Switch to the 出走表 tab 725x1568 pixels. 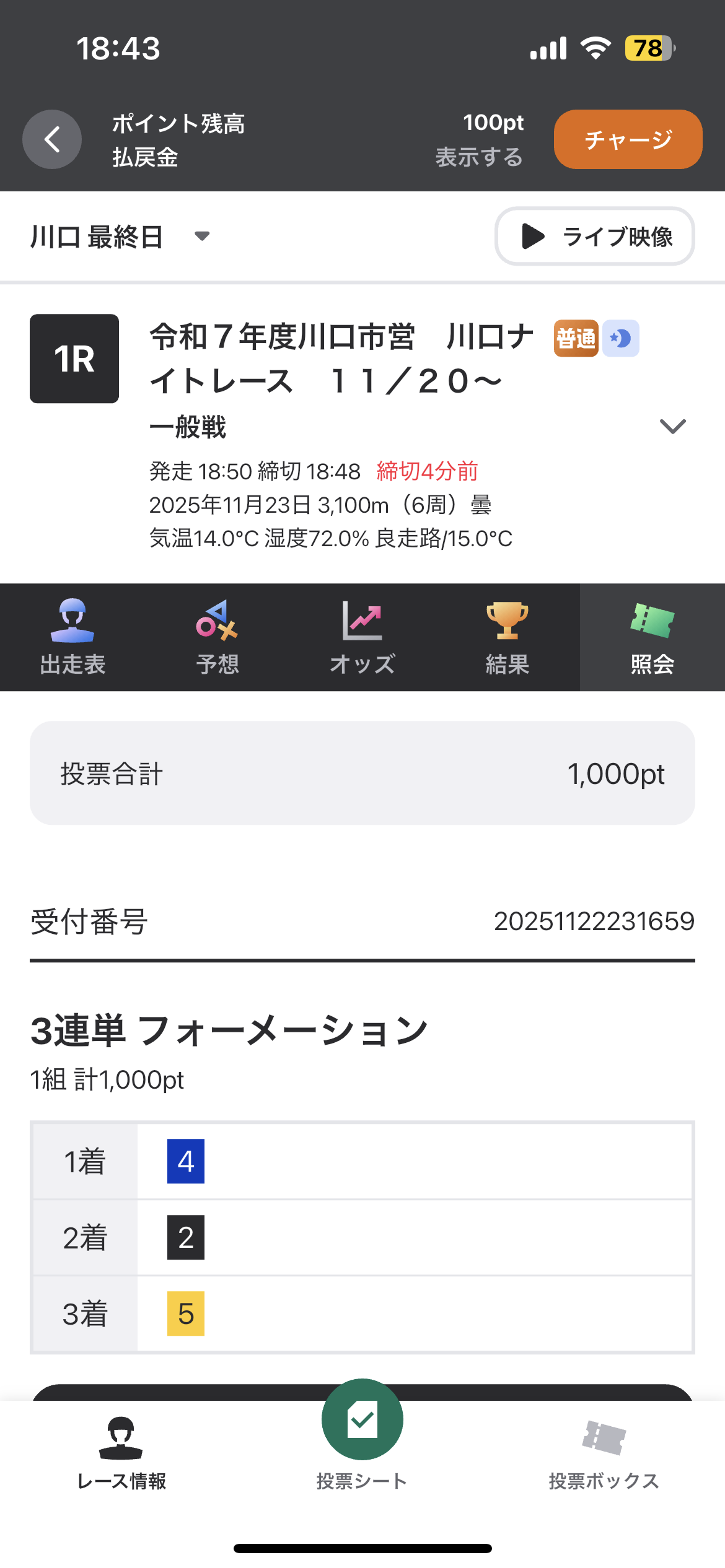72,637
